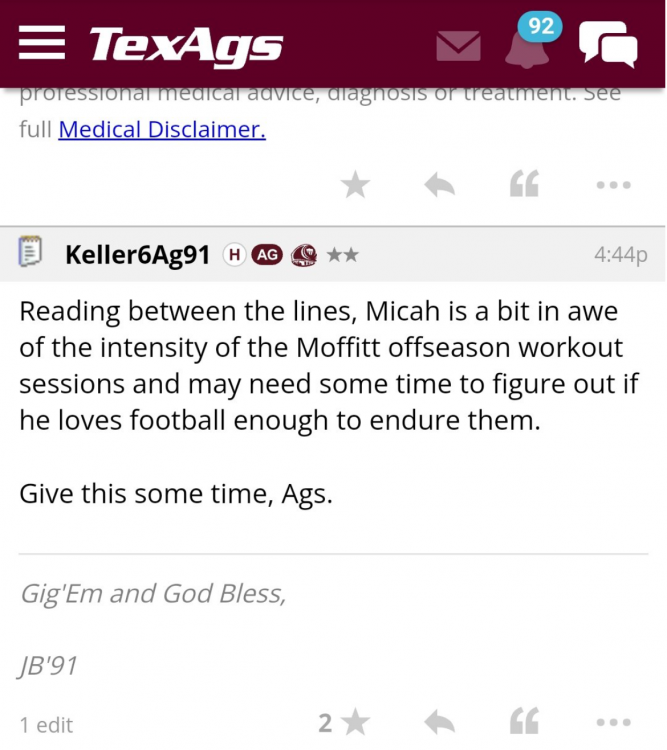The image size is (667, 750).
Task: Open more options for the Medical Disclaimer post
Action: tap(613, 185)
